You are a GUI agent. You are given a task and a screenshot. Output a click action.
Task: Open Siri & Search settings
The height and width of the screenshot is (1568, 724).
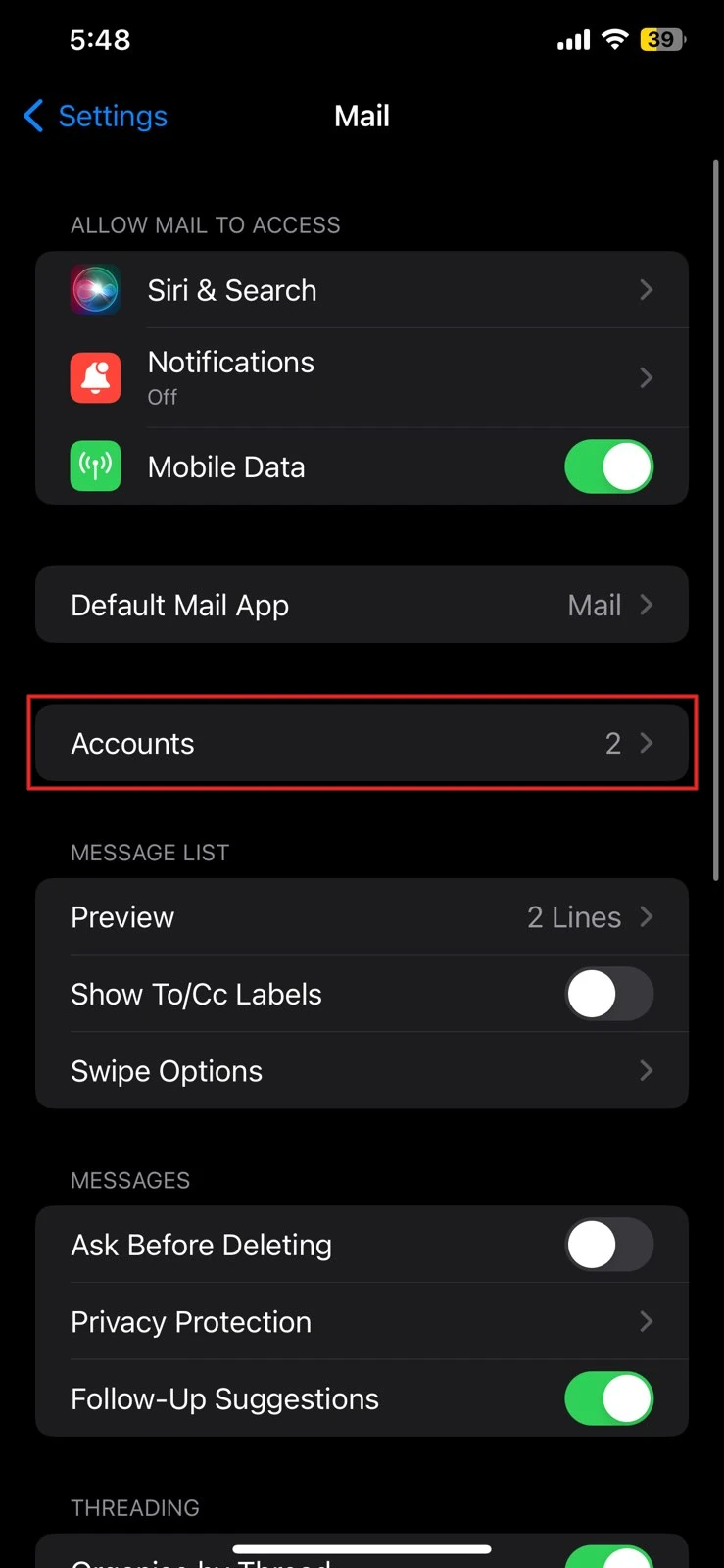[361, 290]
